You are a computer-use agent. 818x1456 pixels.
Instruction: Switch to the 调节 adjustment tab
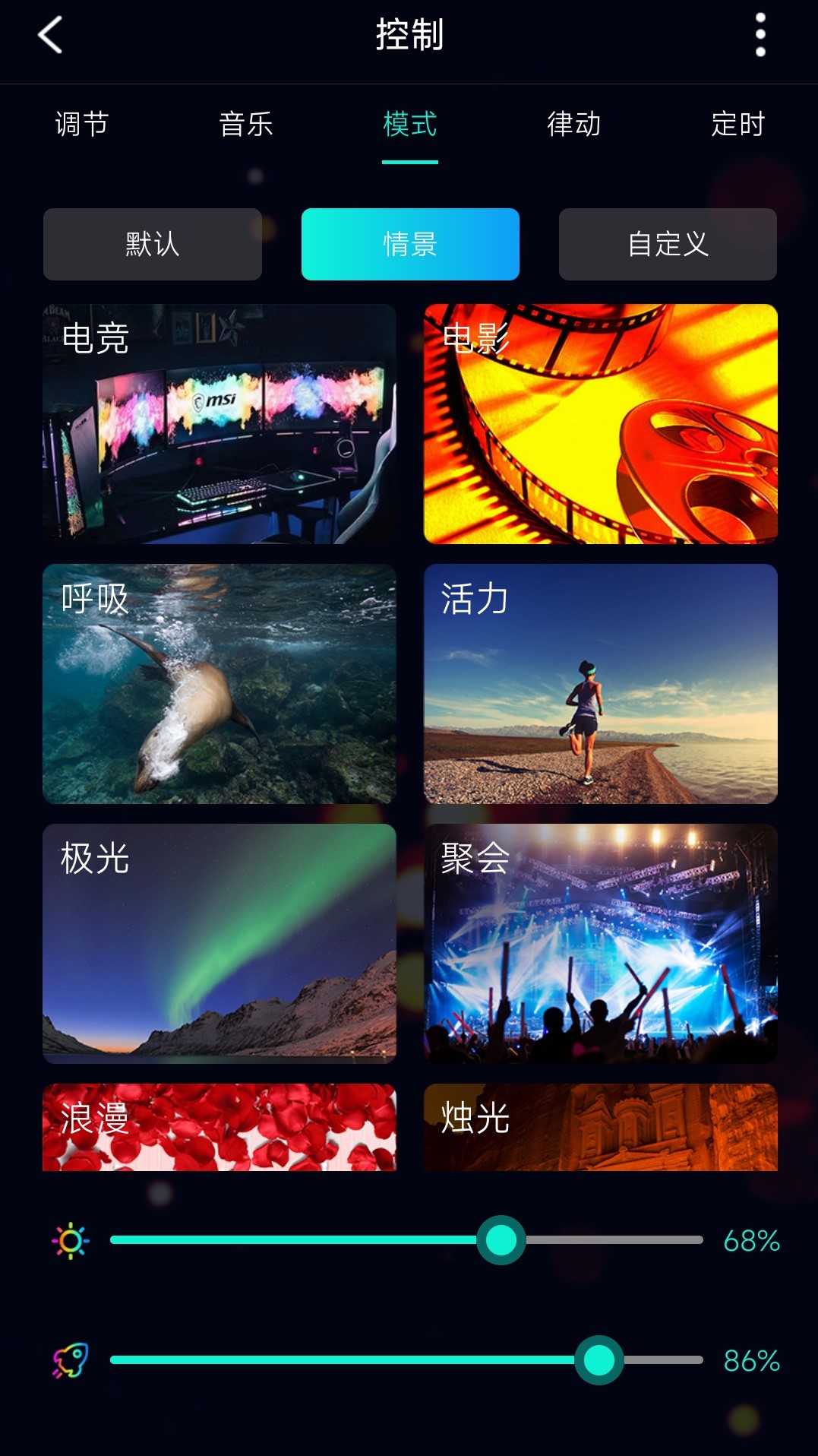pyautogui.click(x=82, y=125)
